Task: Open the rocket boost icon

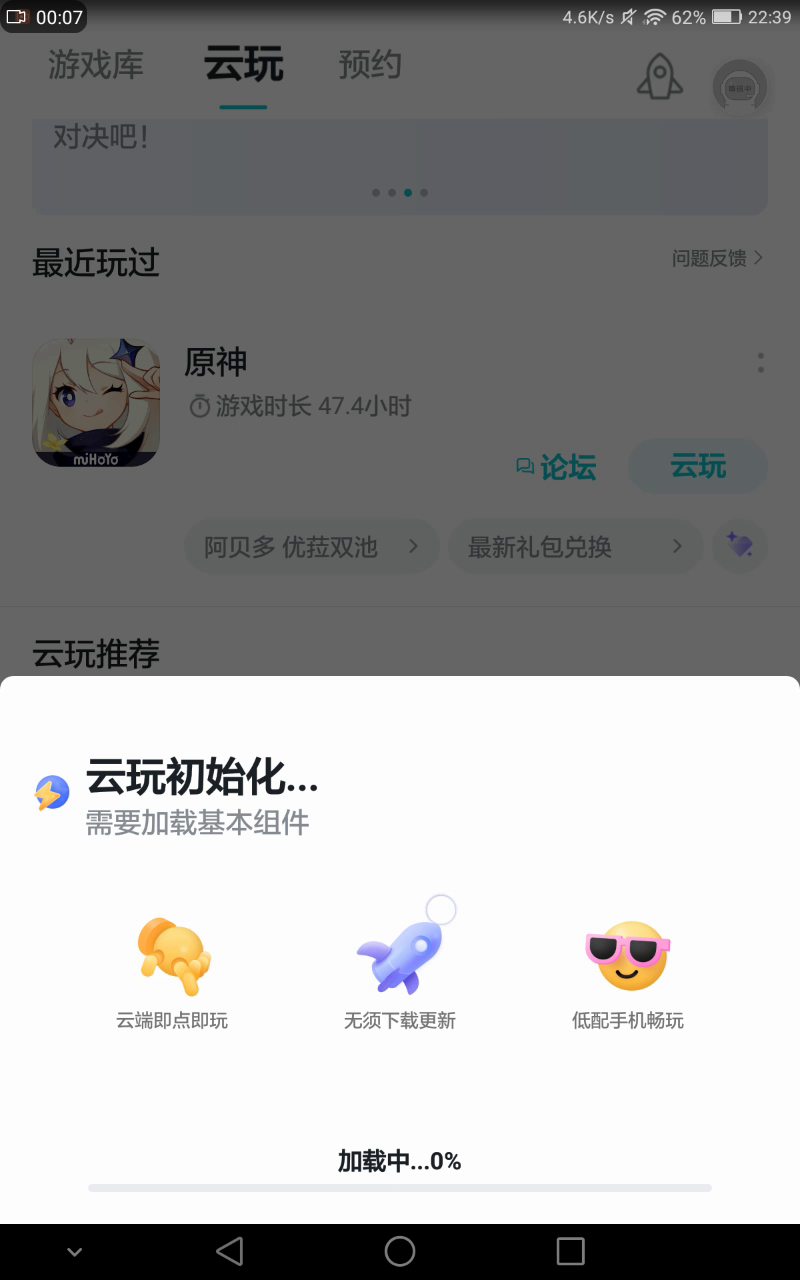Action: [660, 77]
